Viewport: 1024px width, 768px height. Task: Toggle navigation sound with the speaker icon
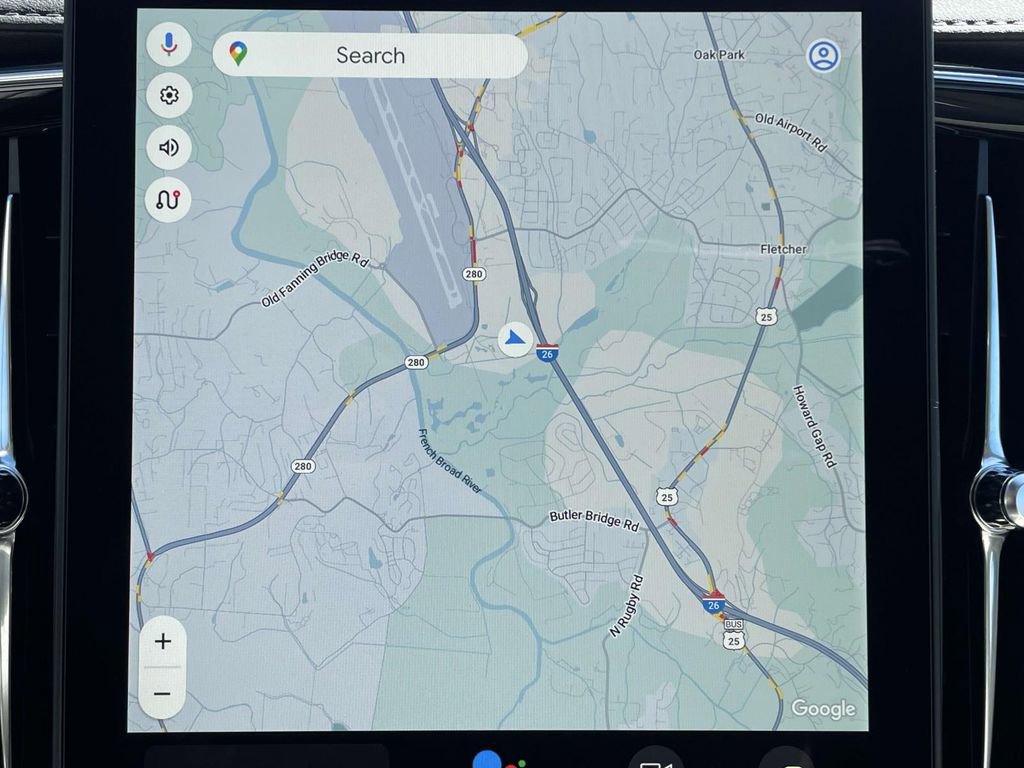coord(169,148)
